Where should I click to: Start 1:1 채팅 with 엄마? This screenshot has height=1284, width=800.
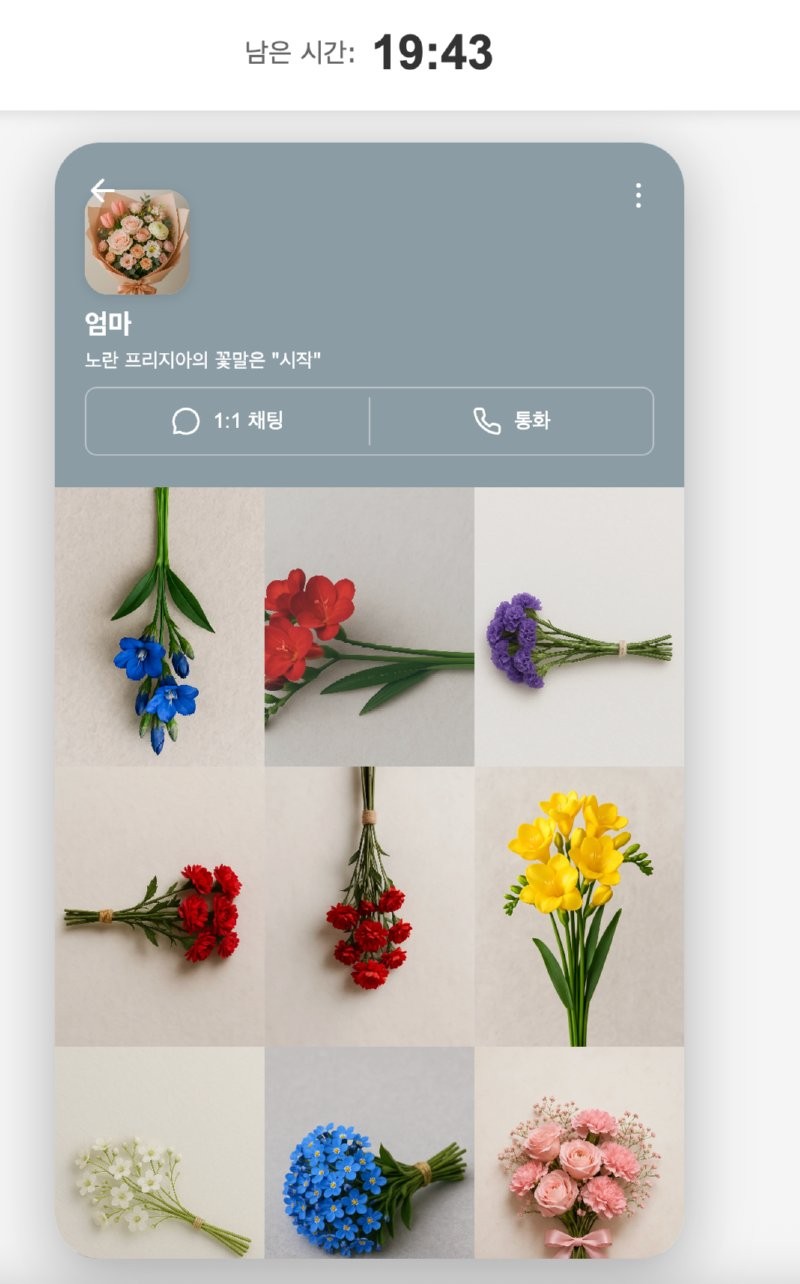[x=227, y=421]
